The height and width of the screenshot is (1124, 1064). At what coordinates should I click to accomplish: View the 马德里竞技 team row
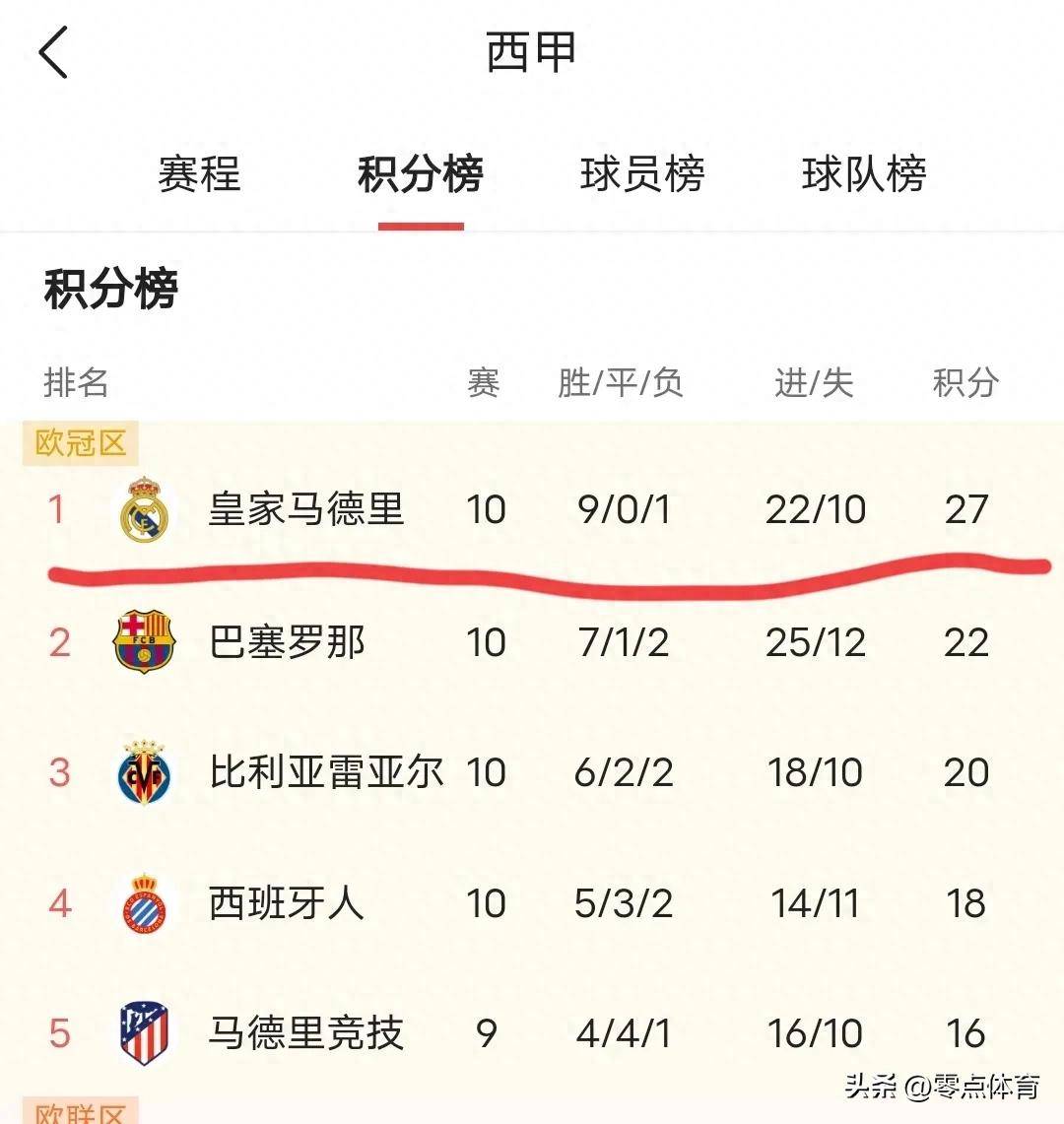(x=305, y=1032)
